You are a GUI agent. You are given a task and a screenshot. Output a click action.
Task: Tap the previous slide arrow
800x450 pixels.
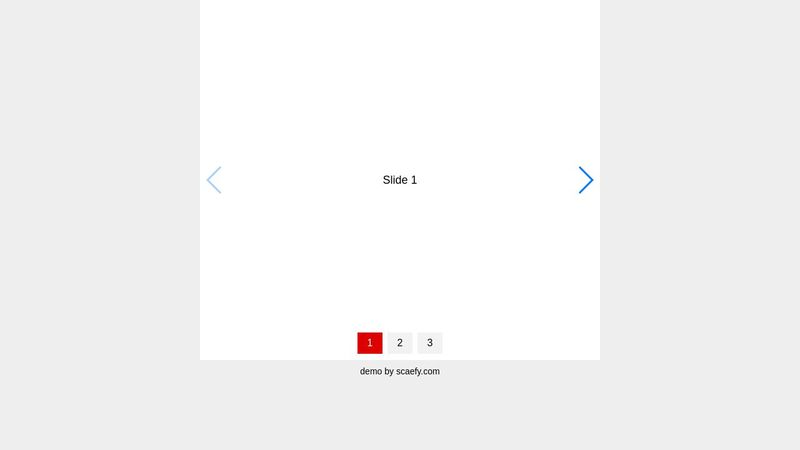(214, 180)
